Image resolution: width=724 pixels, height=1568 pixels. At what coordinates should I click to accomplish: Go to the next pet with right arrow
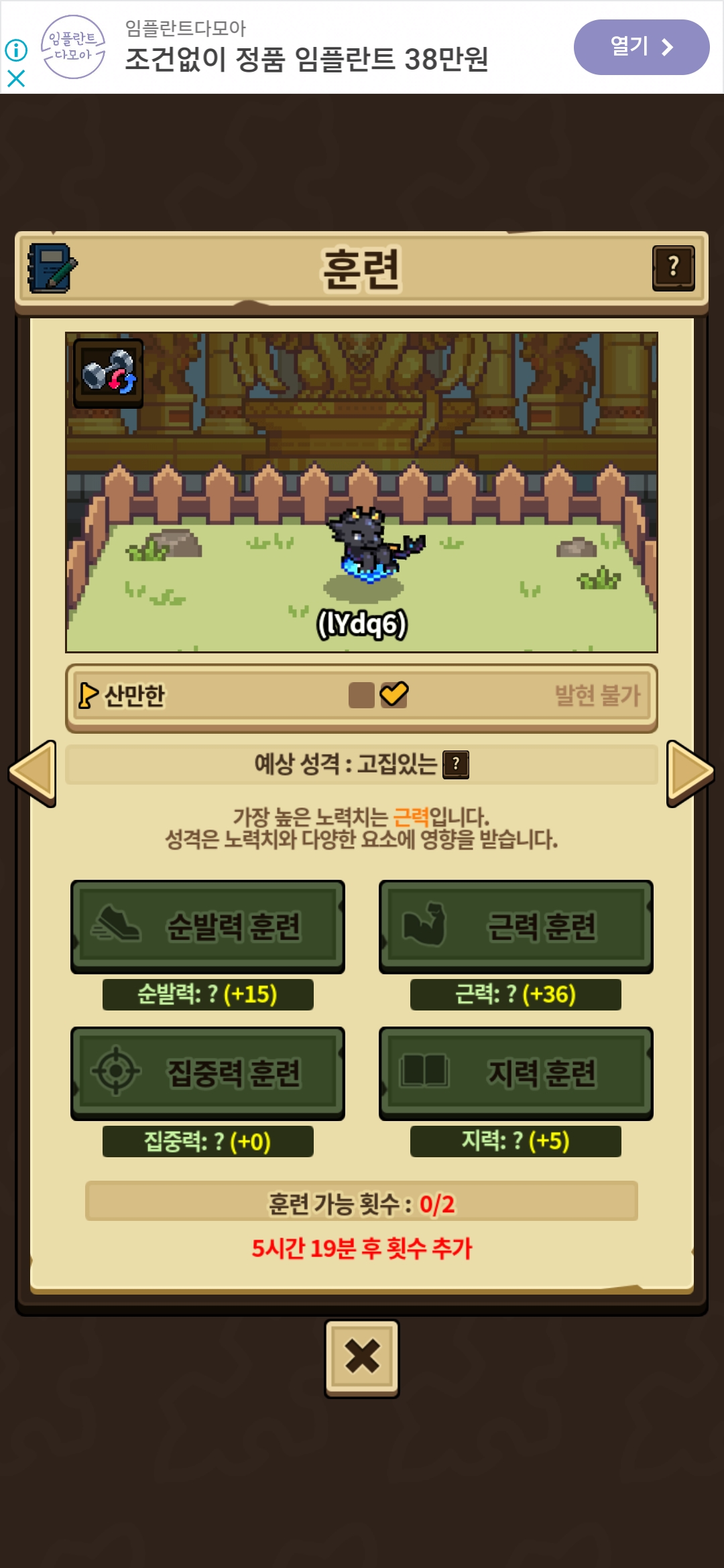pyautogui.click(x=690, y=773)
